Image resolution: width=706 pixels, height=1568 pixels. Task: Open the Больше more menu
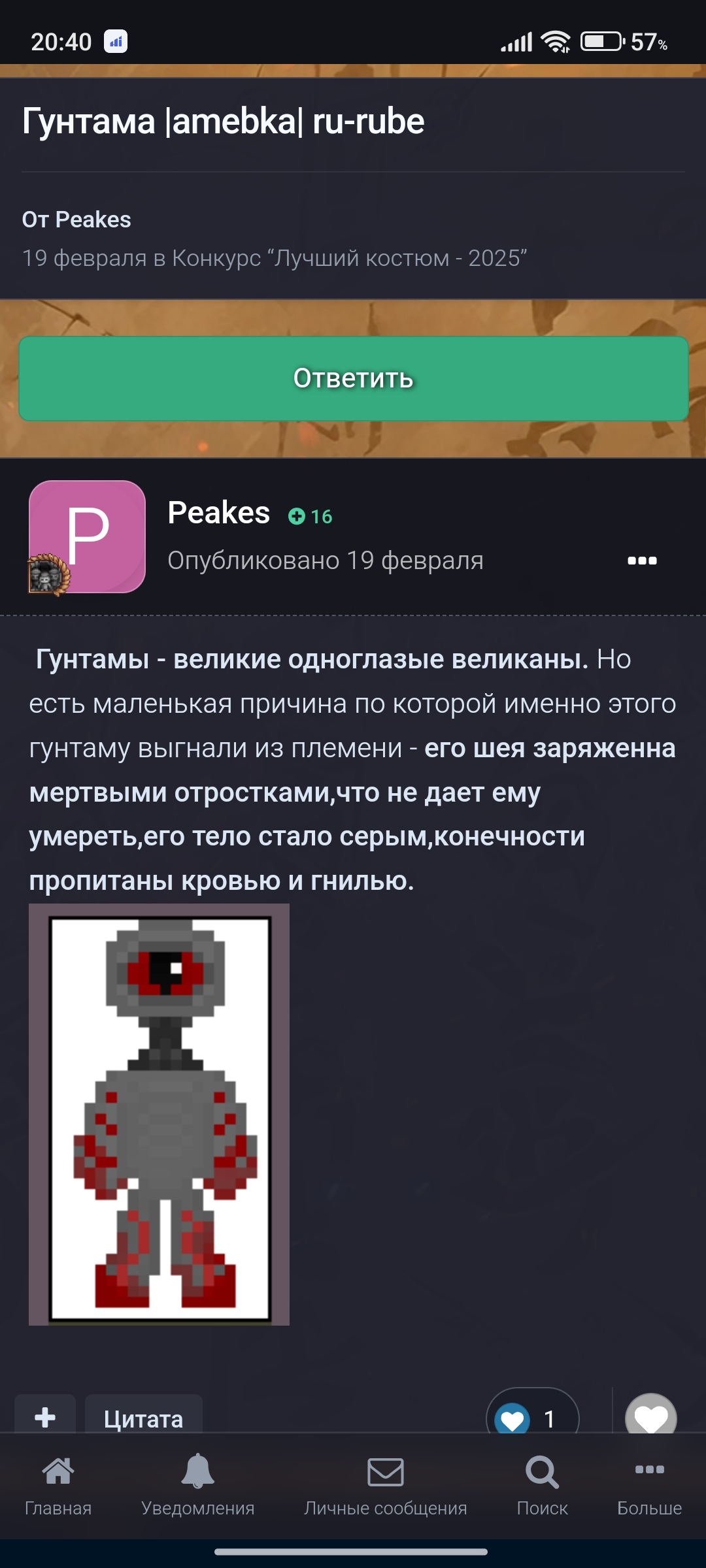(x=649, y=1486)
